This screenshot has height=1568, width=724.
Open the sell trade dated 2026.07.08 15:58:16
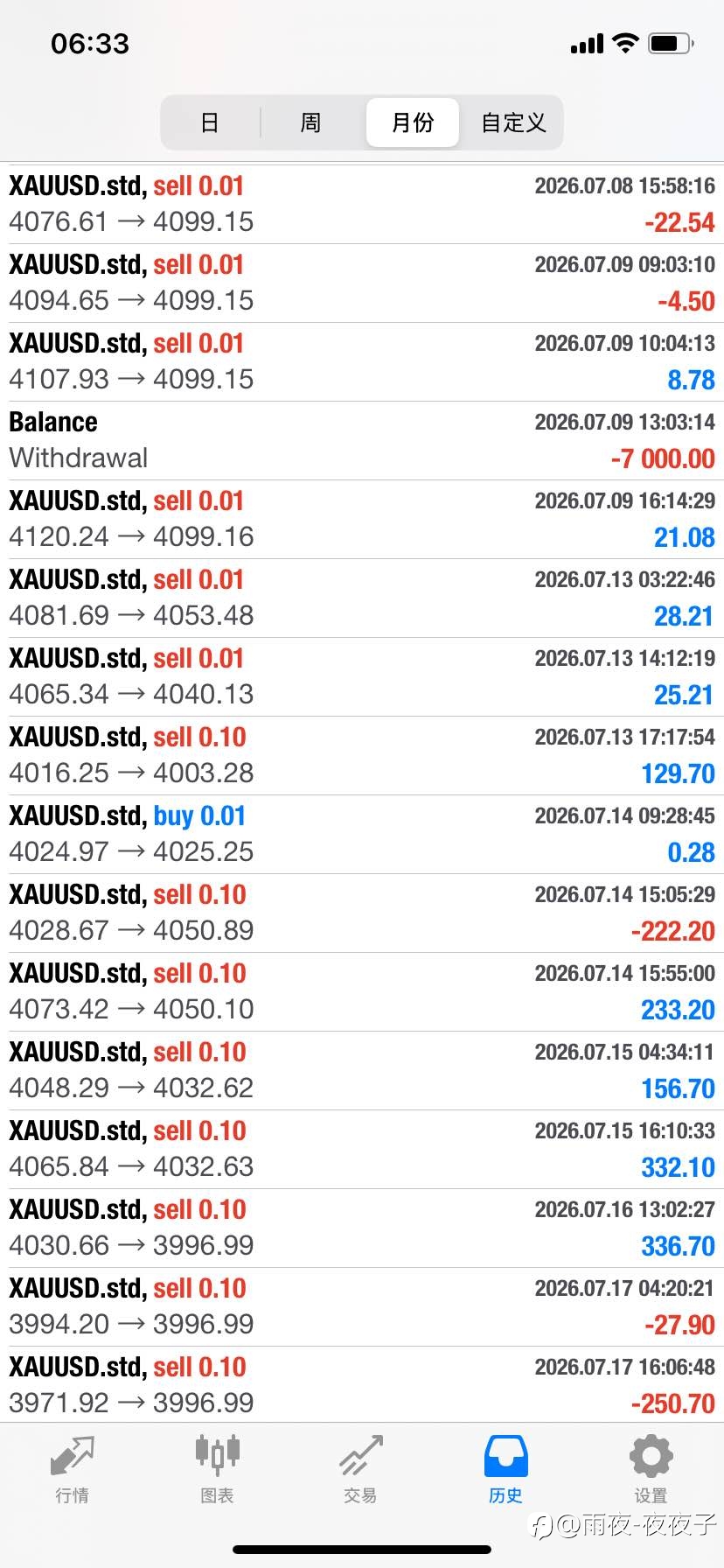click(362, 204)
